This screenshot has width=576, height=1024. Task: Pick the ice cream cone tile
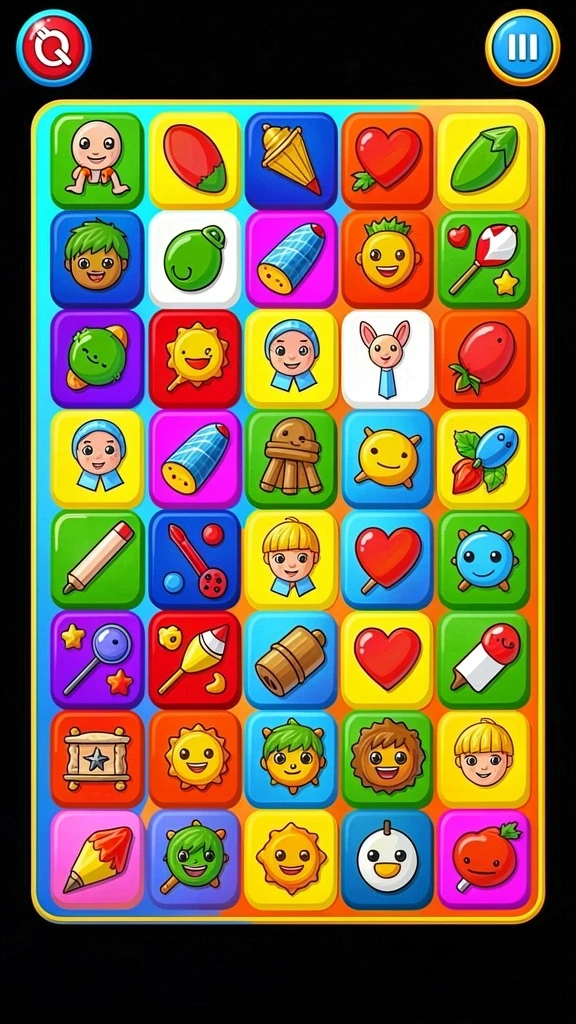point(291,160)
